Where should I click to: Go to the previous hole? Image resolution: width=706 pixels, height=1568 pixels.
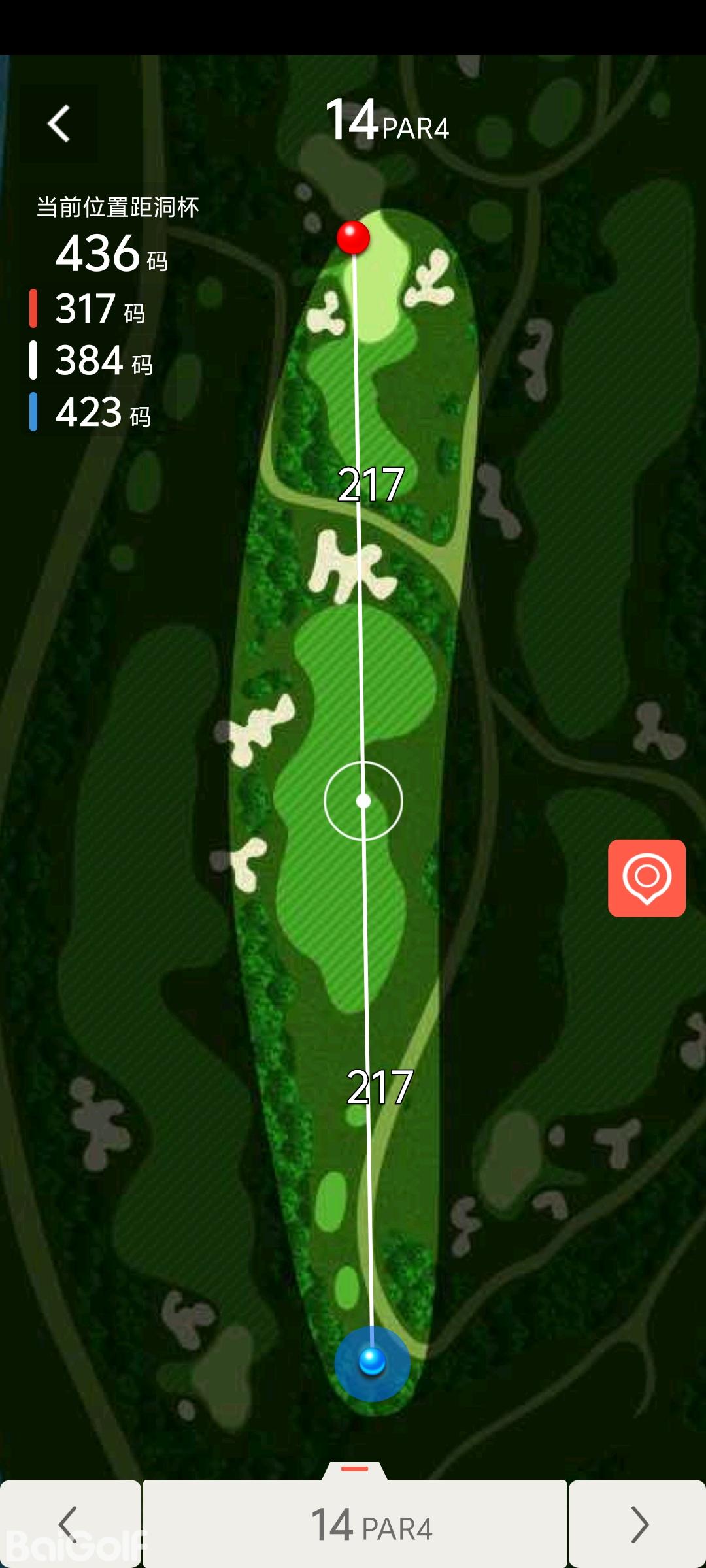[x=69, y=1524]
